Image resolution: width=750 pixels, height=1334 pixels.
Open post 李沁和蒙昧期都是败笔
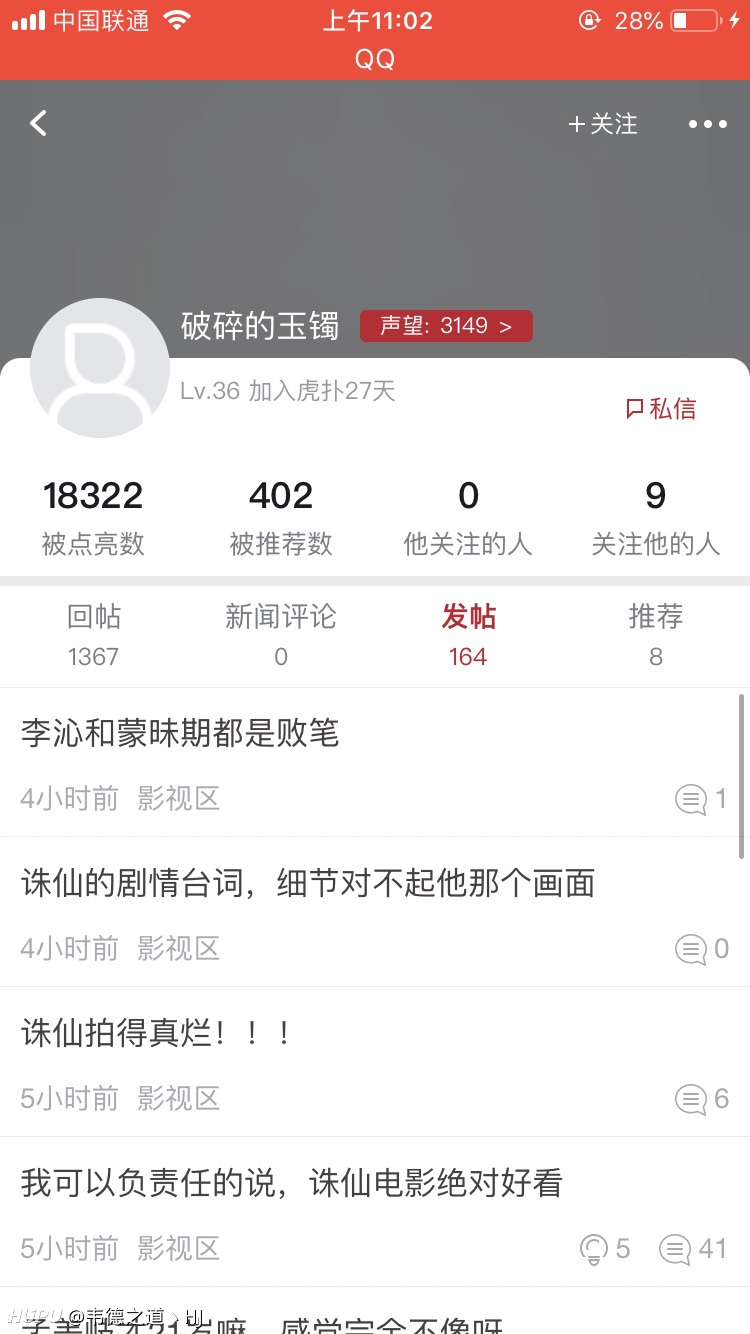coord(375,762)
